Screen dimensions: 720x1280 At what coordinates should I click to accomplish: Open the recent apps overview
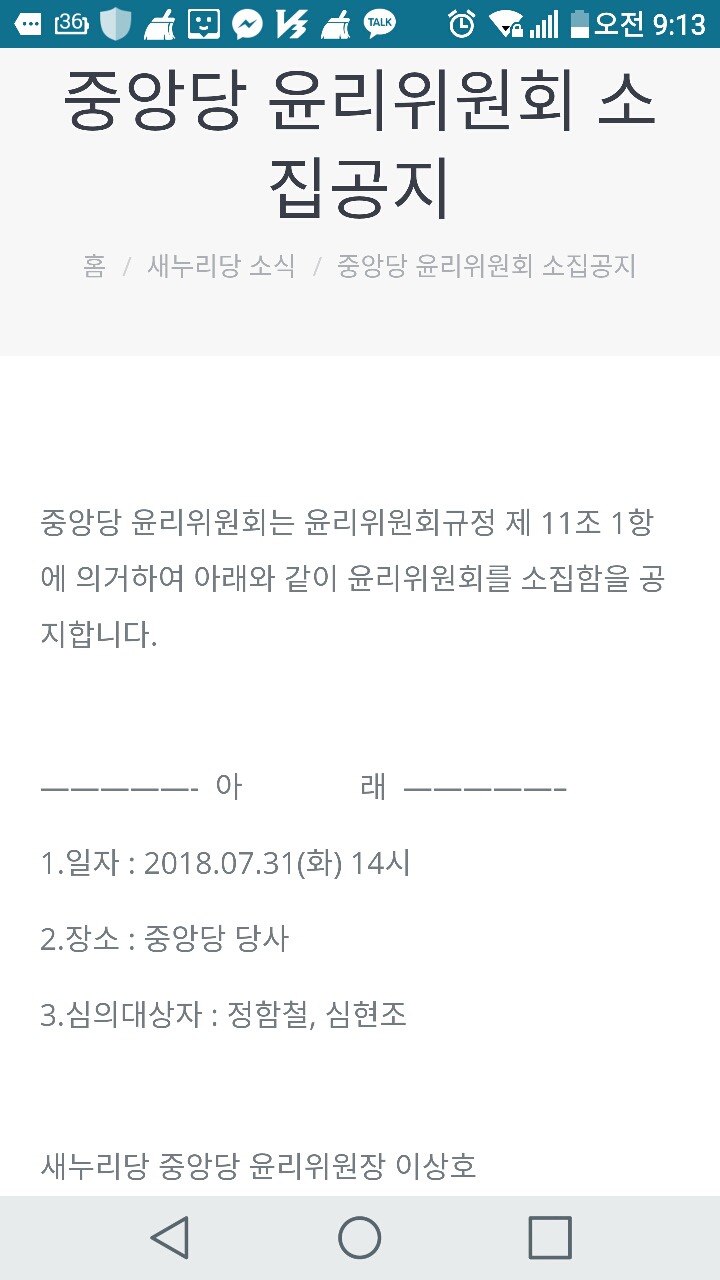tap(549, 1238)
